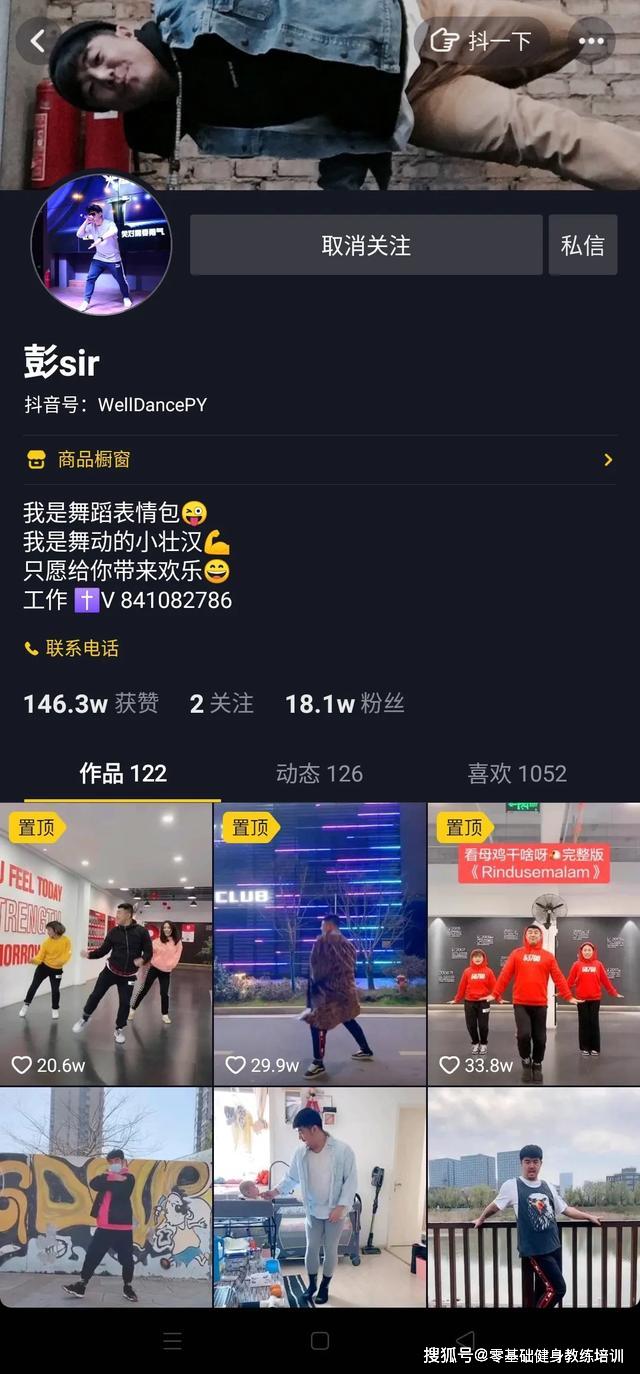
Task: Open 彭sir's profile avatar
Action: coord(101,244)
